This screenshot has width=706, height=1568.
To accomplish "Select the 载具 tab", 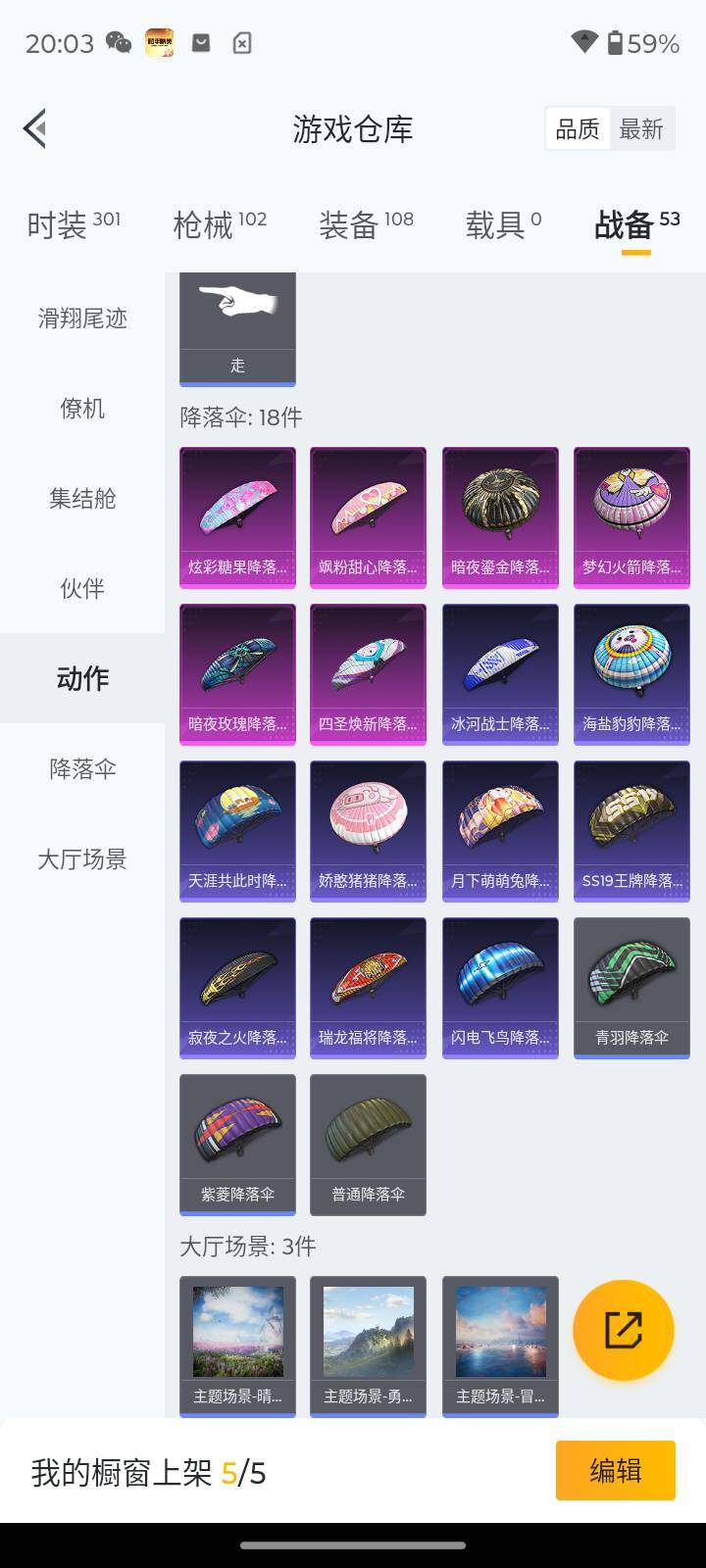I will tap(503, 224).
